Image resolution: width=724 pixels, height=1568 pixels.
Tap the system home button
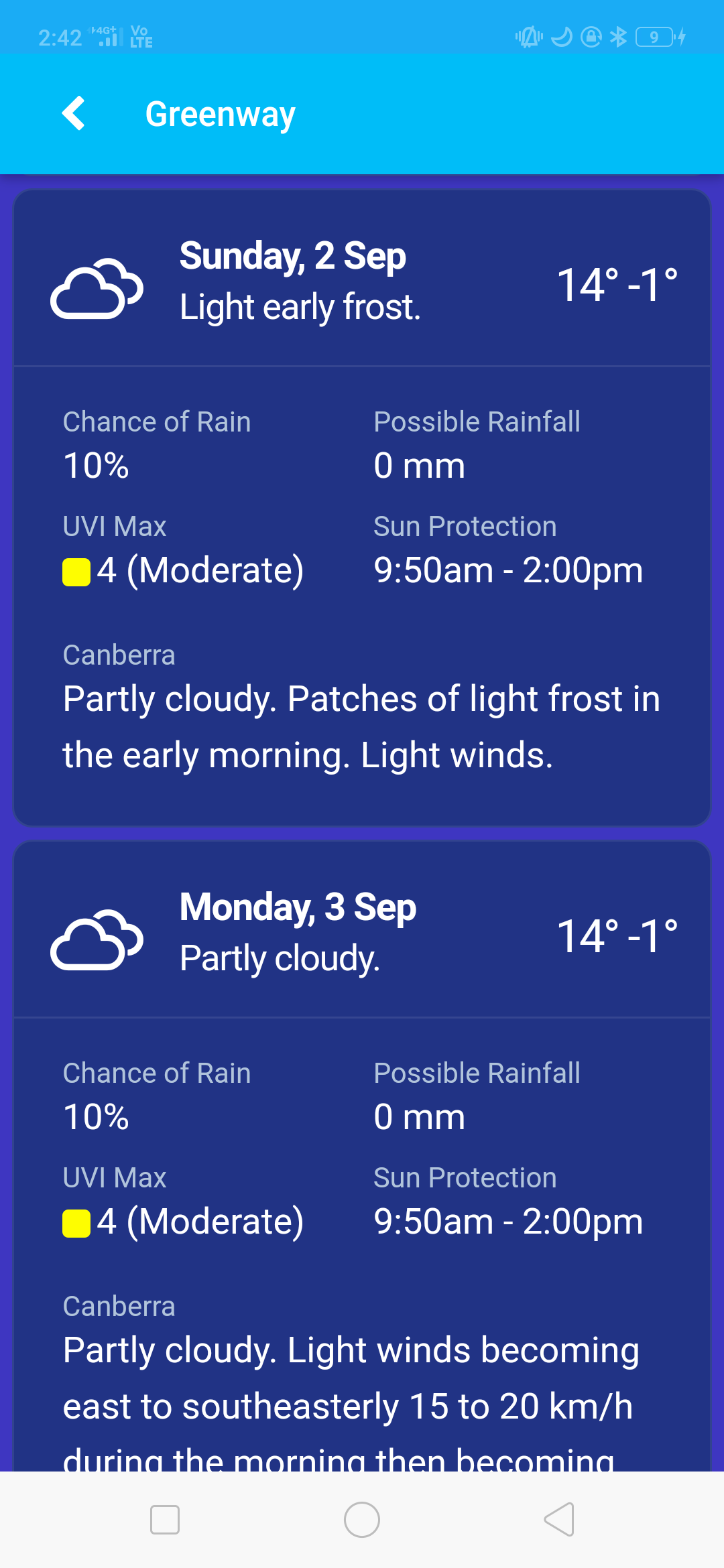[x=362, y=1520]
